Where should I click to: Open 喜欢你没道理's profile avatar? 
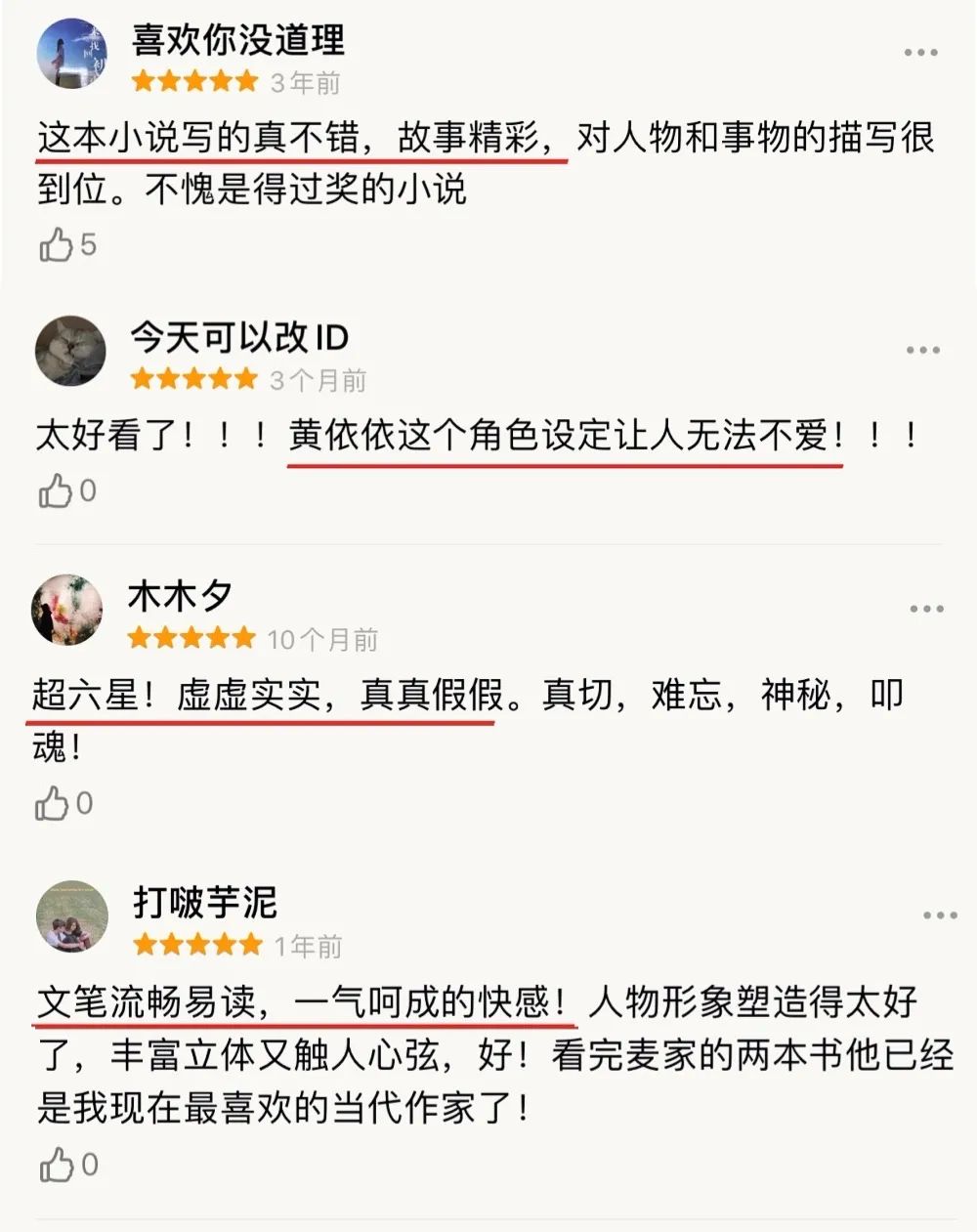(70, 54)
